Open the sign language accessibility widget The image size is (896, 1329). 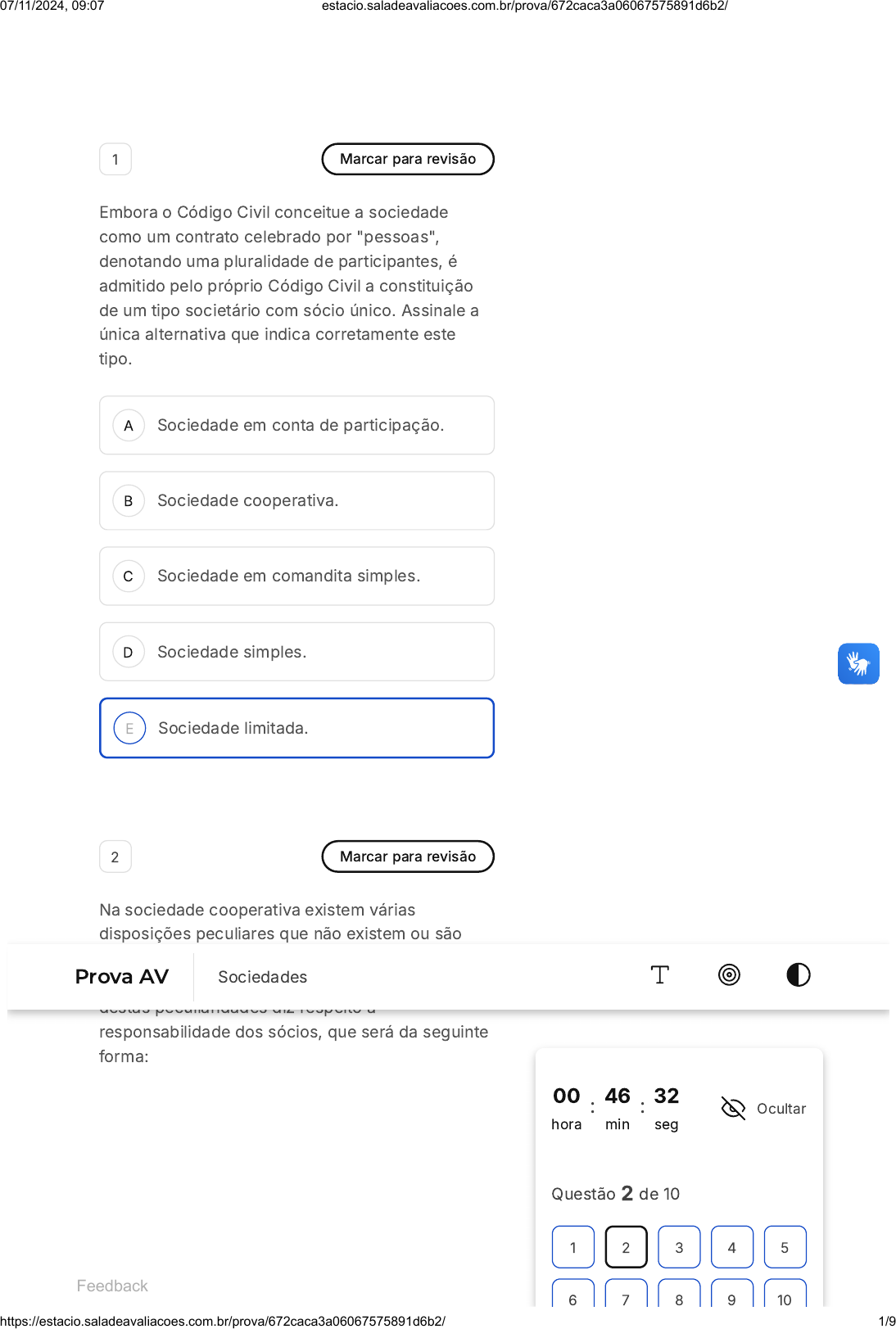point(858,663)
